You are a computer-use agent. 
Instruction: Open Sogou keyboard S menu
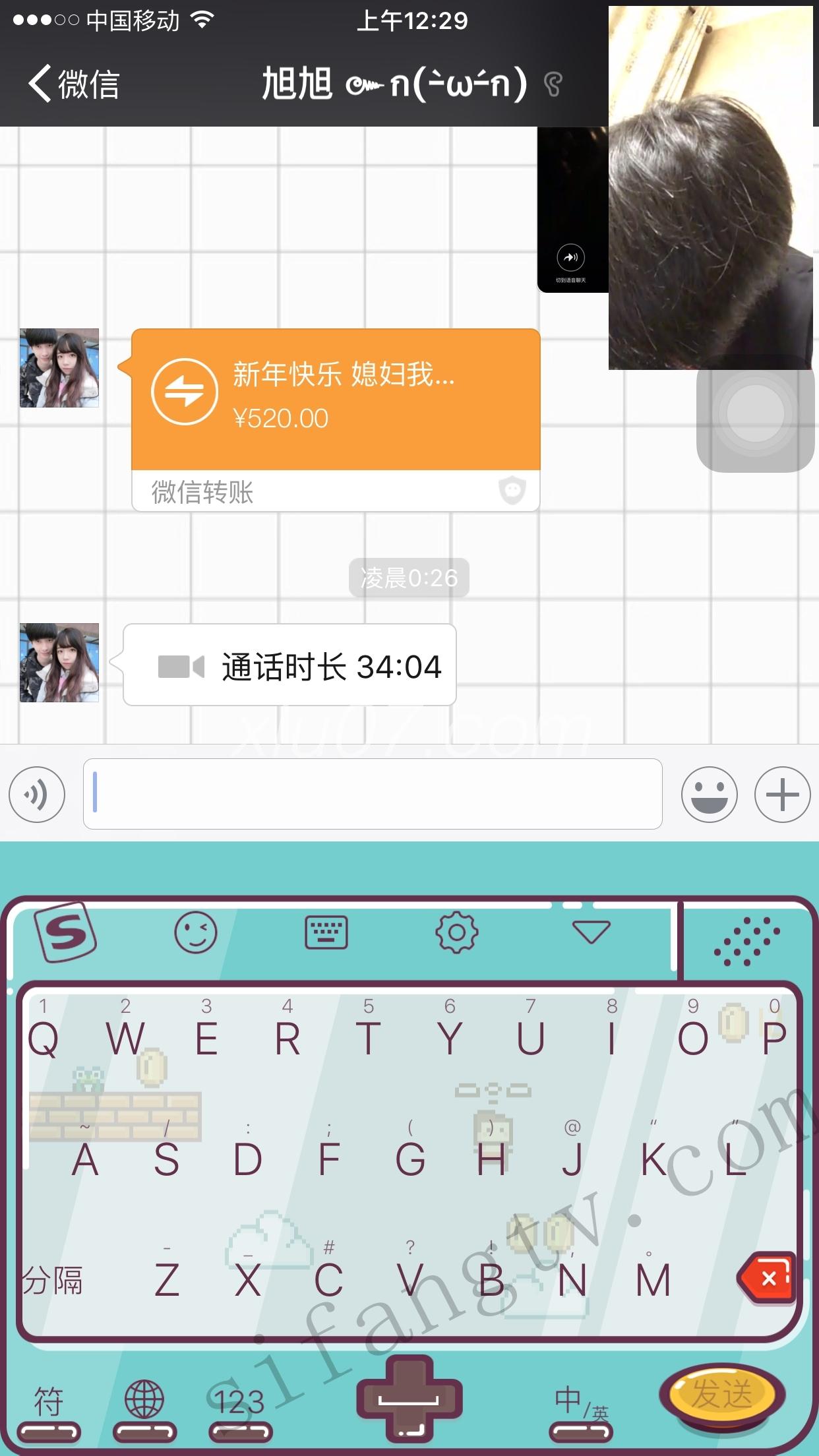pos(66,932)
